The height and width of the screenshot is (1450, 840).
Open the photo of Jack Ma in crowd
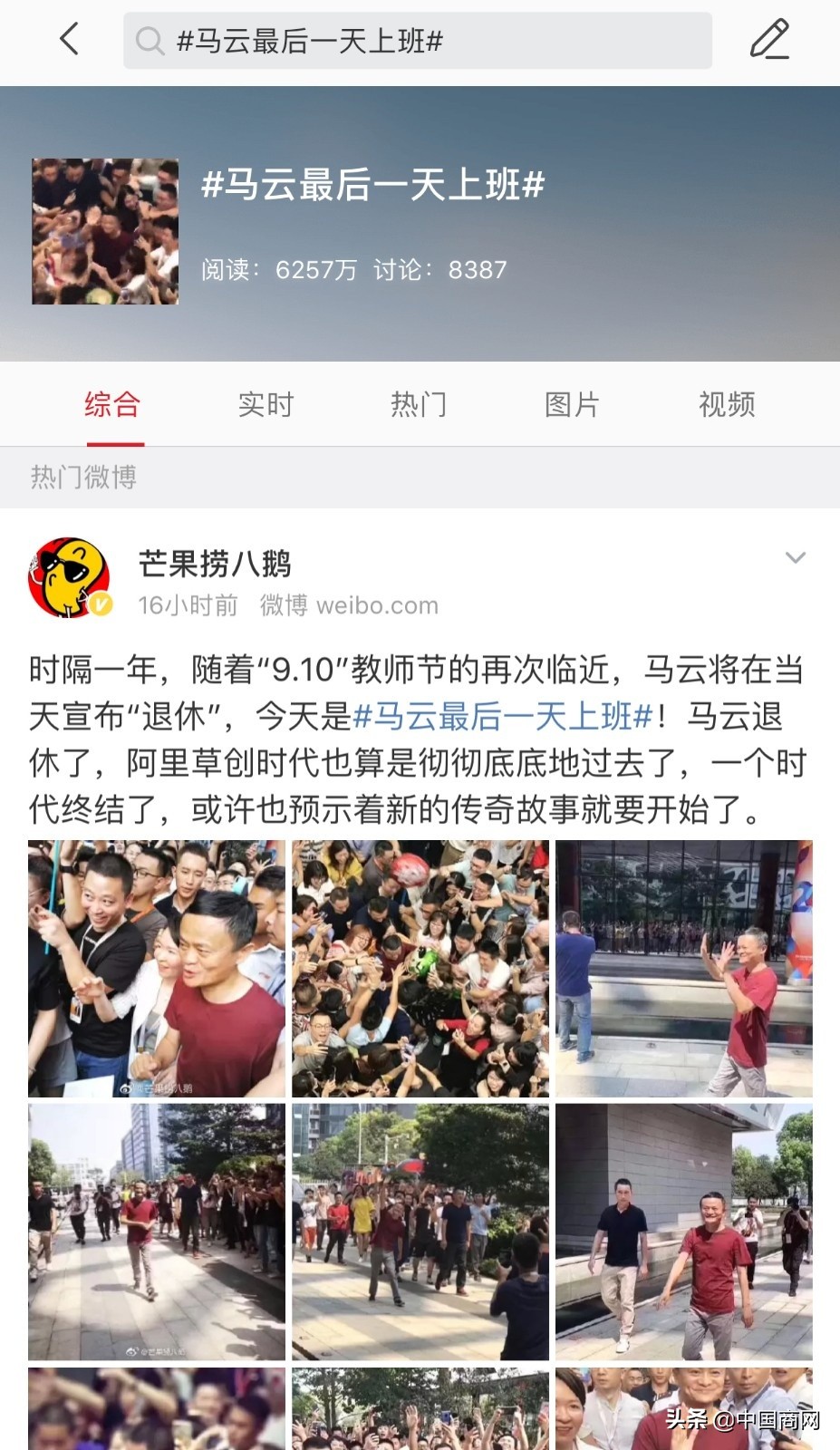click(154, 969)
